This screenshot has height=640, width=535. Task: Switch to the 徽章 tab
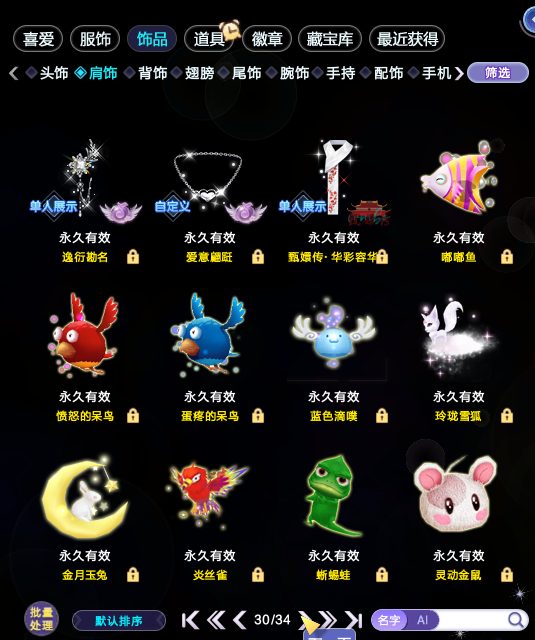click(266, 39)
